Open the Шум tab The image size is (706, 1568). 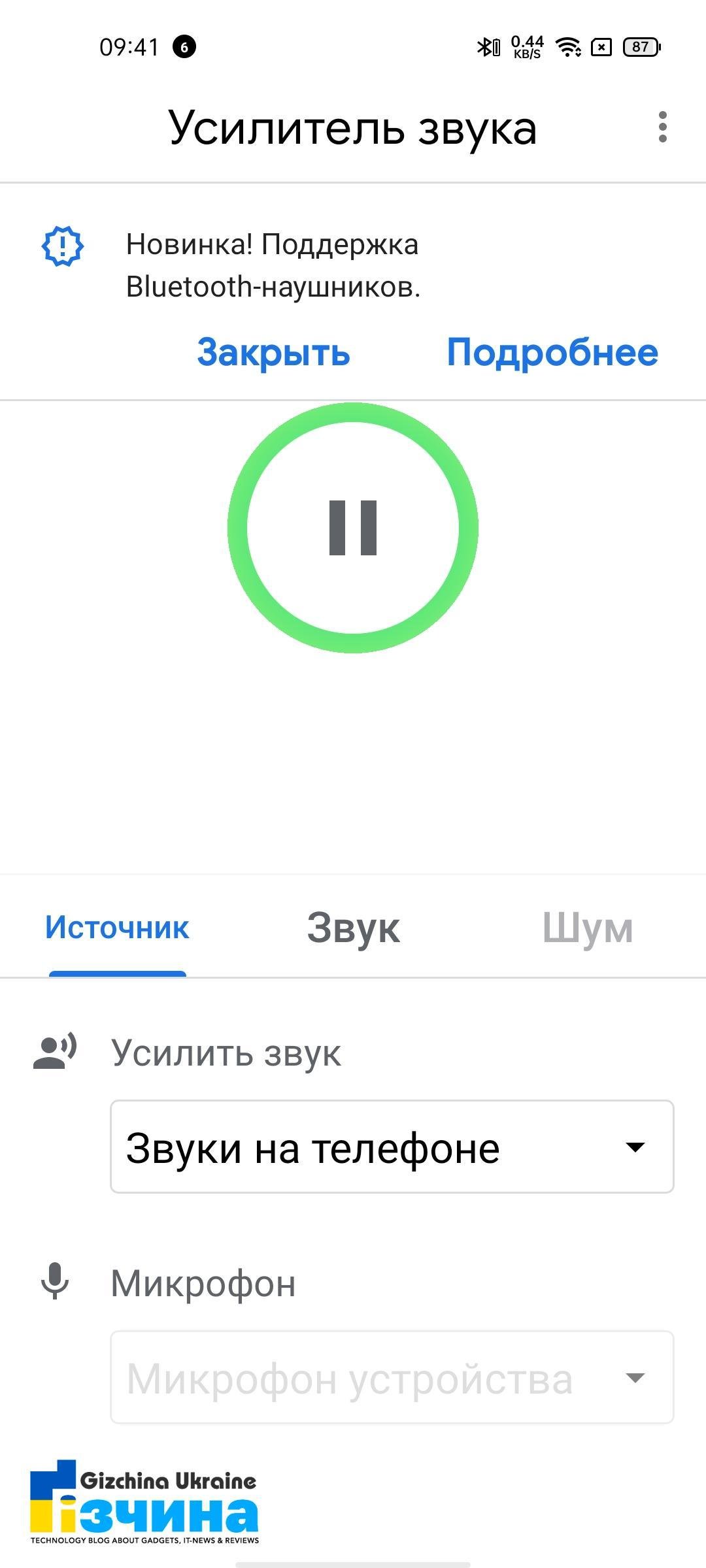click(x=588, y=928)
